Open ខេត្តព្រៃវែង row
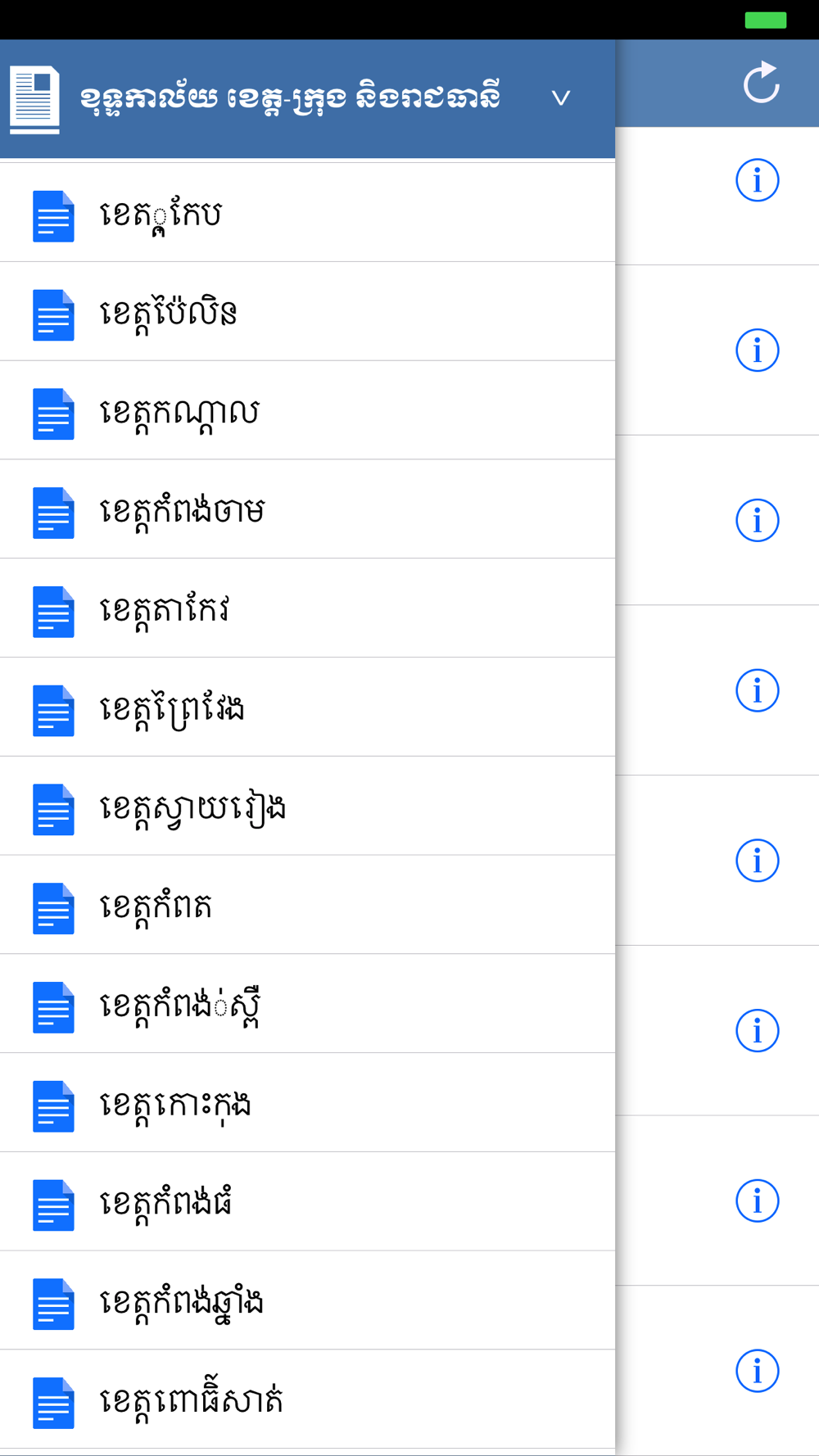The width and height of the screenshot is (819, 1456). [x=307, y=708]
